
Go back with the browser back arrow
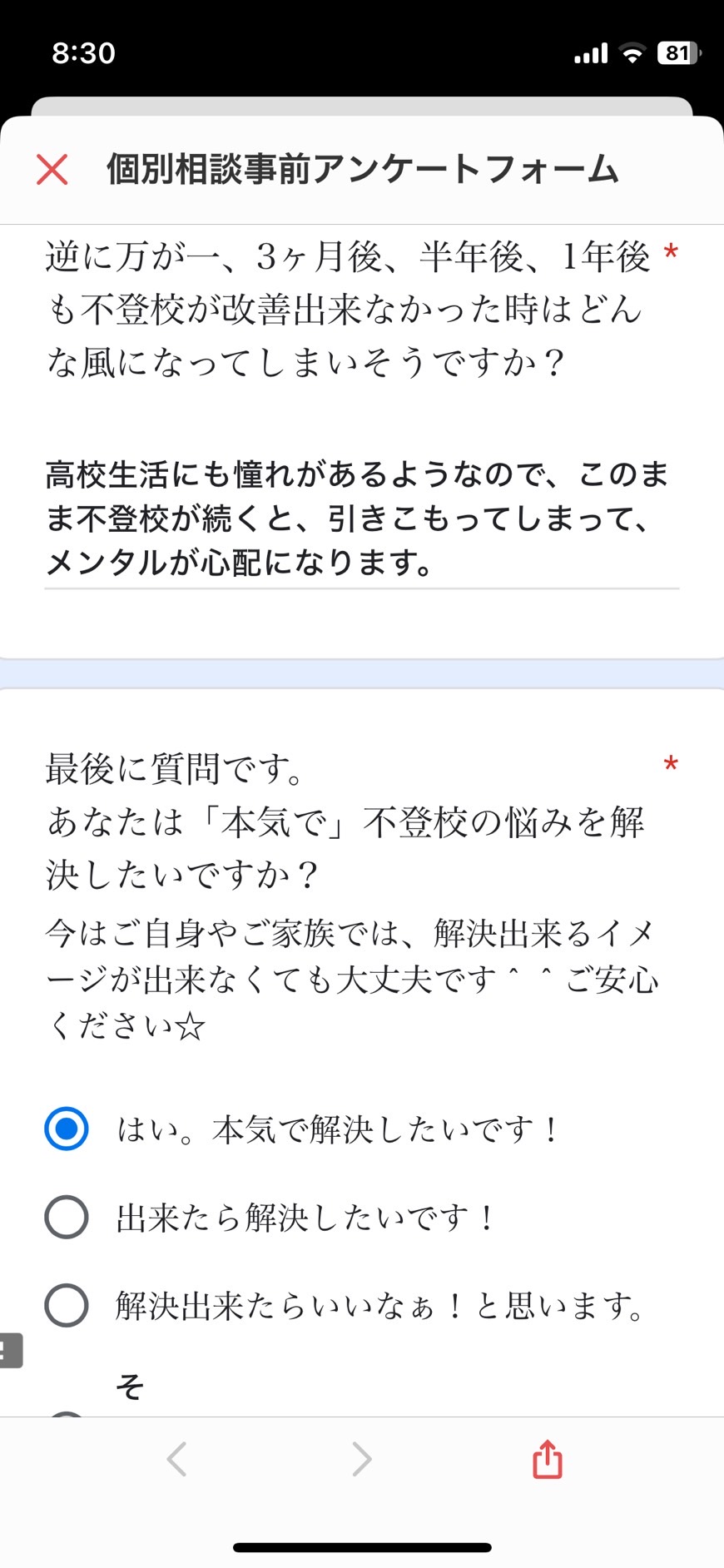tap(176, 1459)
